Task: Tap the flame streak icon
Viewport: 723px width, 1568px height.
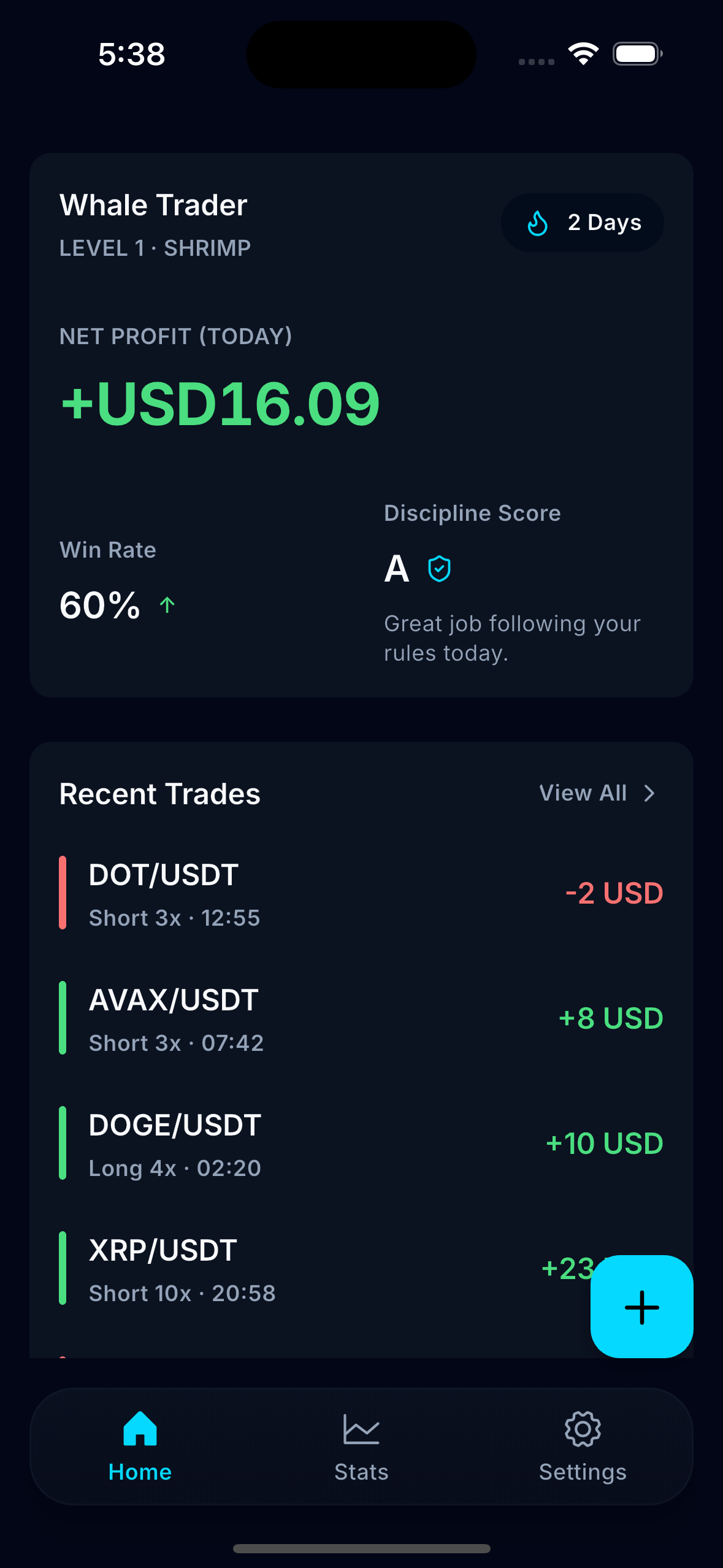Action: pyautogui.click(x=537, y=223)
